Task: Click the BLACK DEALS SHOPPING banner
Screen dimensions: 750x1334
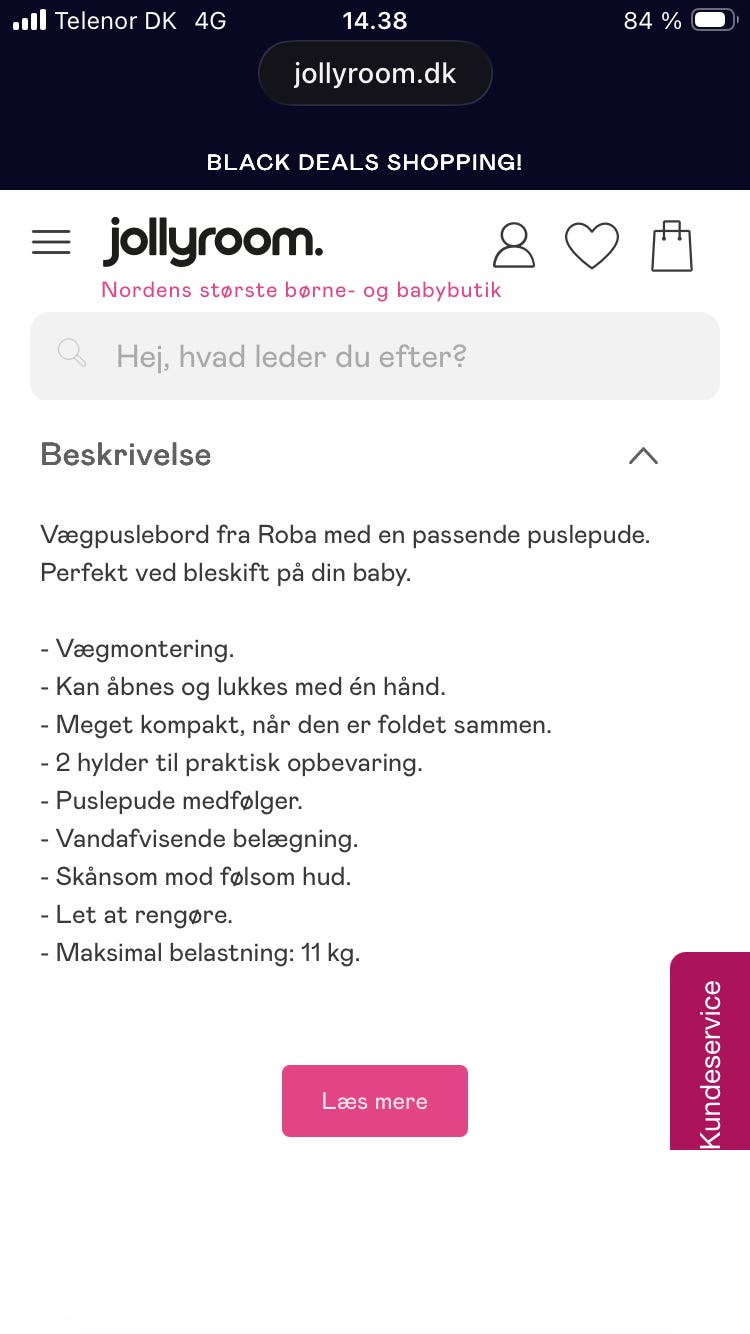Action: click(x=364, y=162)
